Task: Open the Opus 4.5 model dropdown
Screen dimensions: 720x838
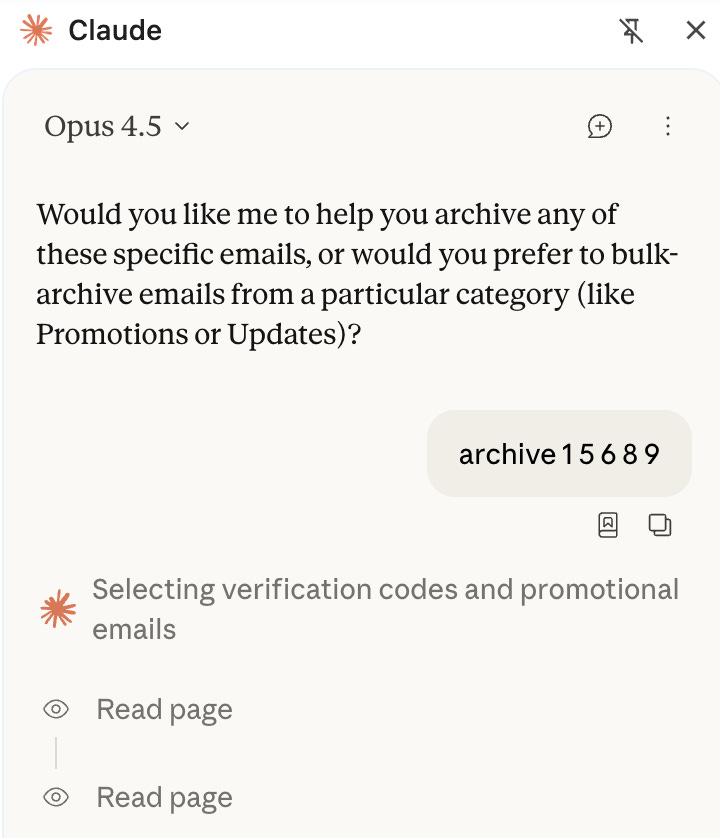Action: [117, 127]
